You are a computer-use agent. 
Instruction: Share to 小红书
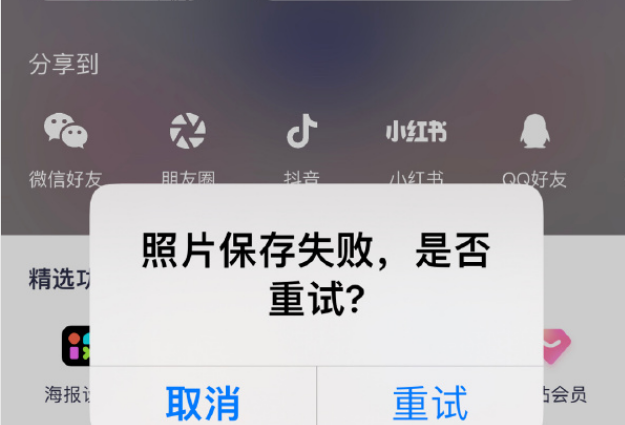tap(416, 131)
